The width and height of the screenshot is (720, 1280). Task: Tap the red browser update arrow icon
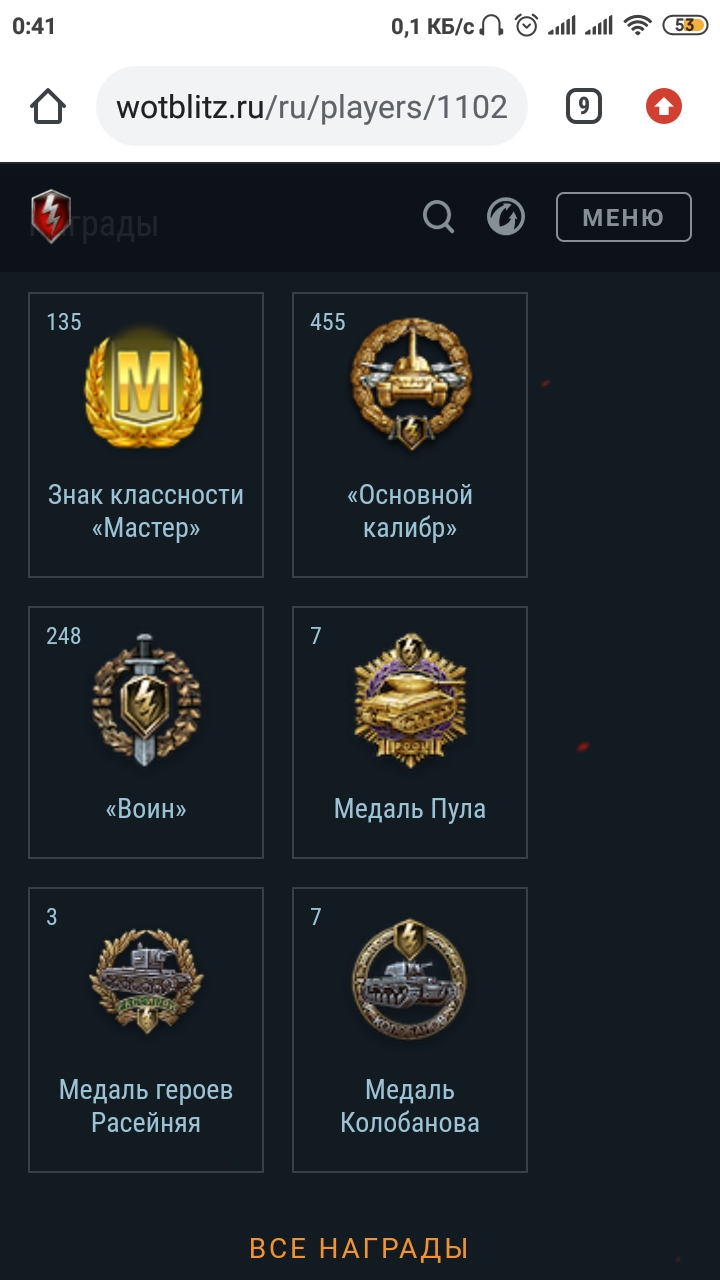tap(664, 106)
